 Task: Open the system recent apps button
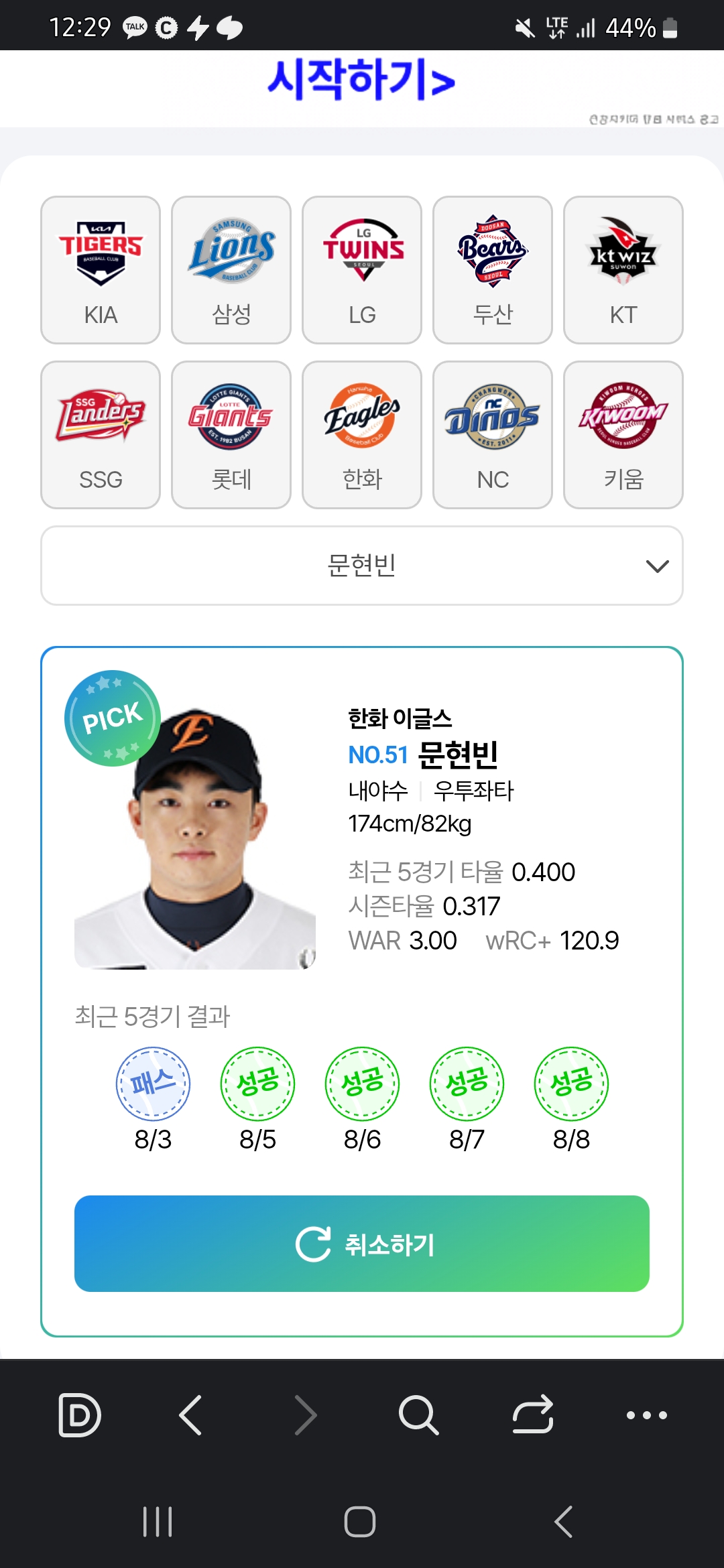click(158, 1521)
